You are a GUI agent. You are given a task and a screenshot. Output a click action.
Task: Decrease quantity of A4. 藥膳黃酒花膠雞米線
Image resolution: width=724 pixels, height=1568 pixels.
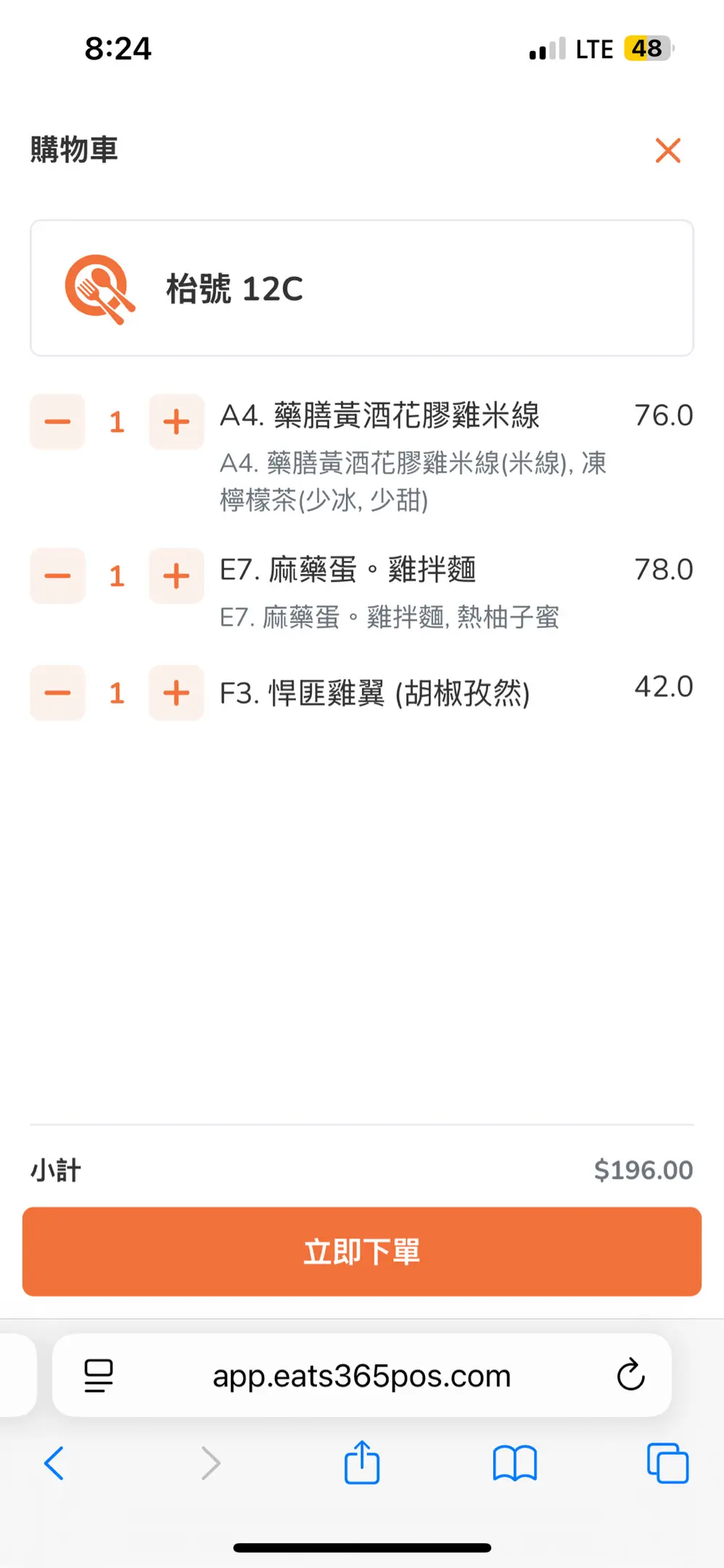[x=57, y=422]
